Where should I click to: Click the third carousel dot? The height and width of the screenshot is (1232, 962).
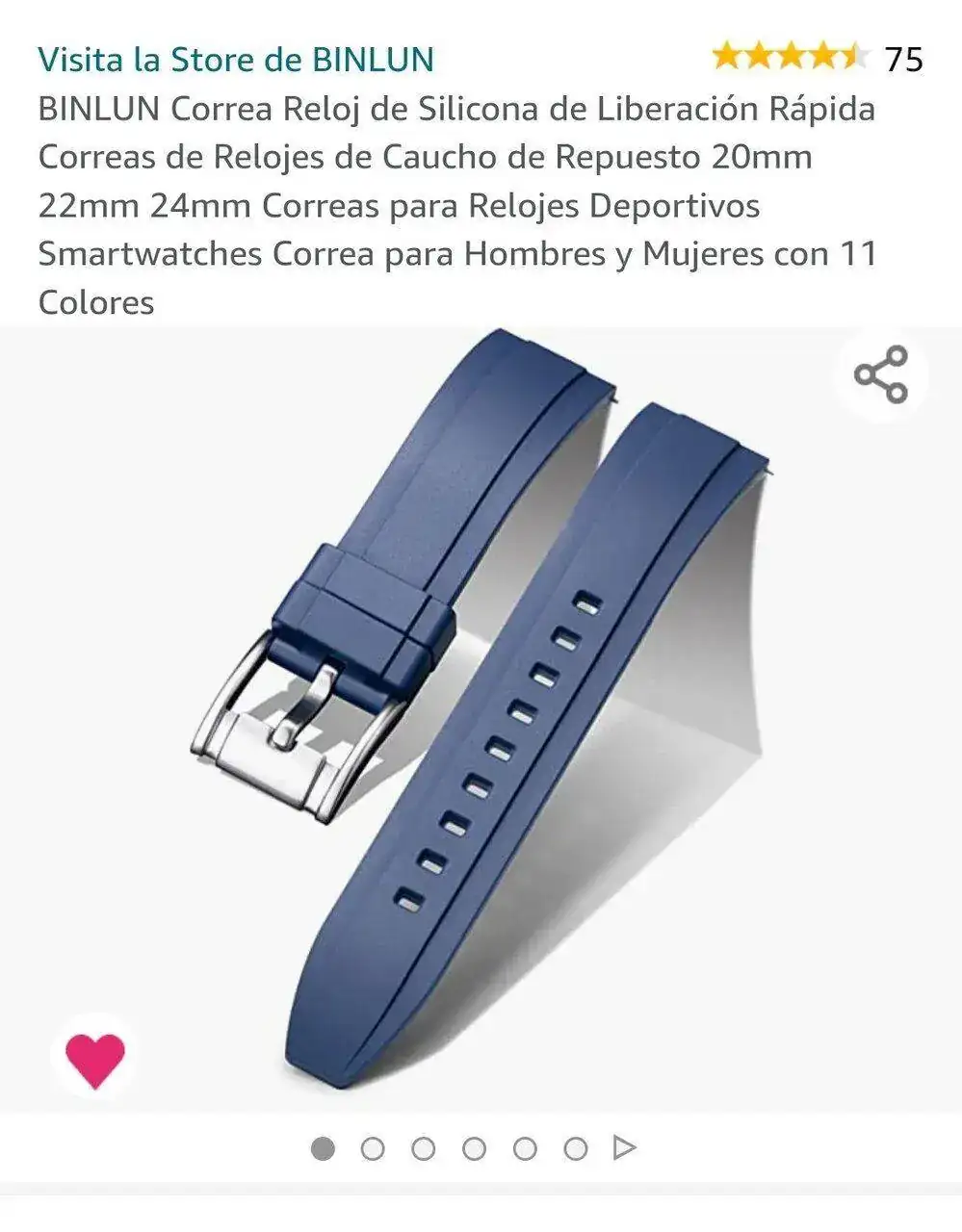coord(424,1147)
